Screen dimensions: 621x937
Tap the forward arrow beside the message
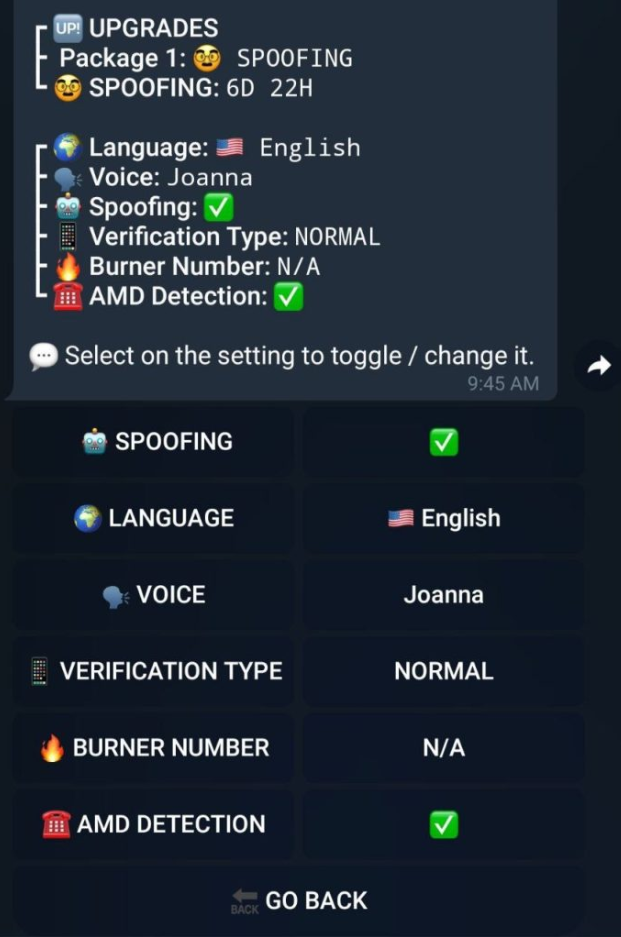point(598,366)
